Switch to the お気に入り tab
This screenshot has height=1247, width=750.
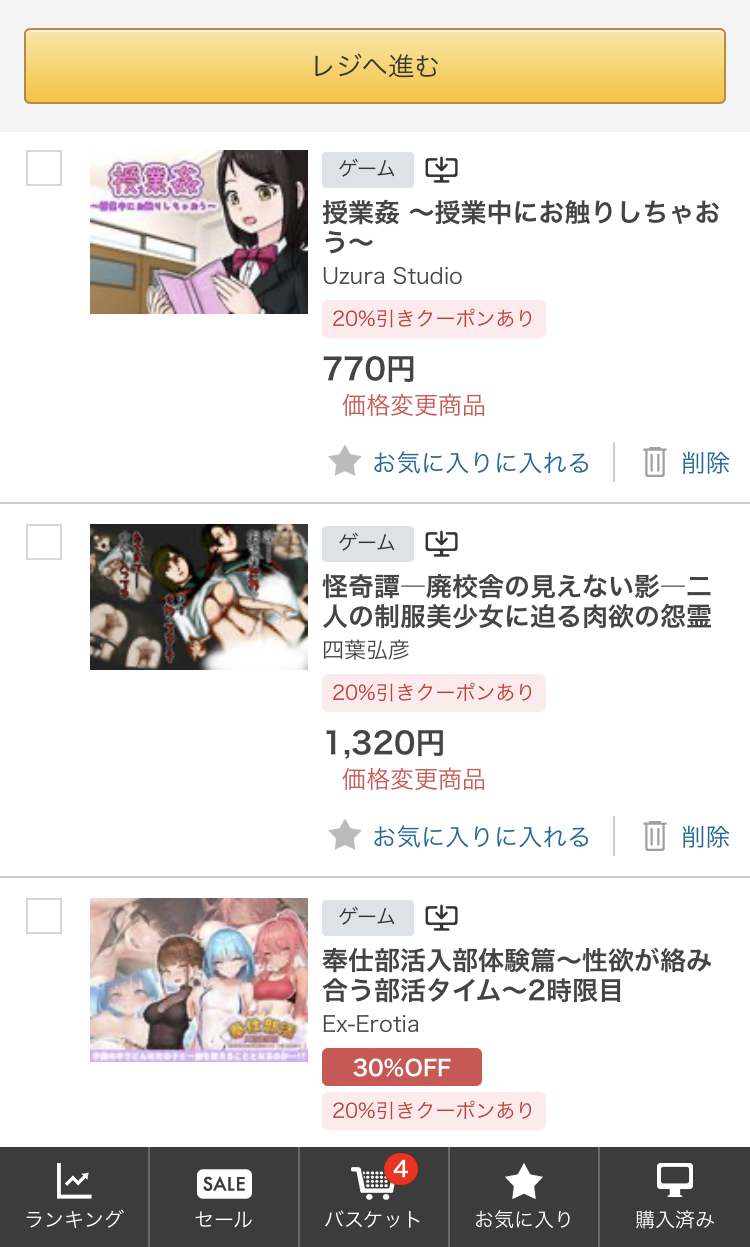tap(524, 1197)
